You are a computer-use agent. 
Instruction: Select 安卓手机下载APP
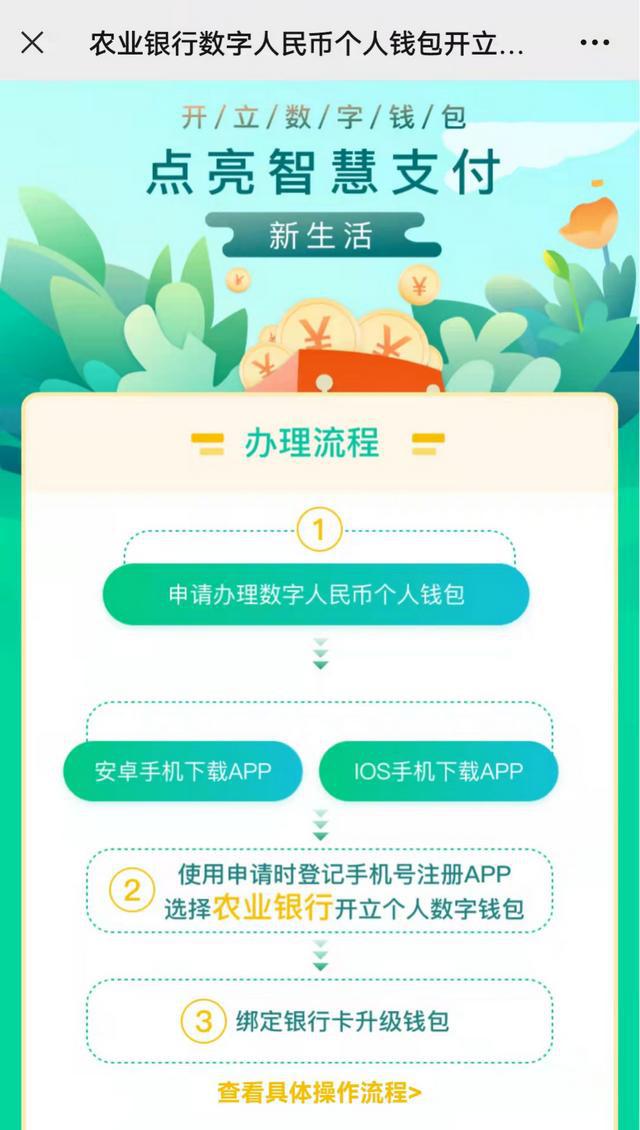point(183,771)
